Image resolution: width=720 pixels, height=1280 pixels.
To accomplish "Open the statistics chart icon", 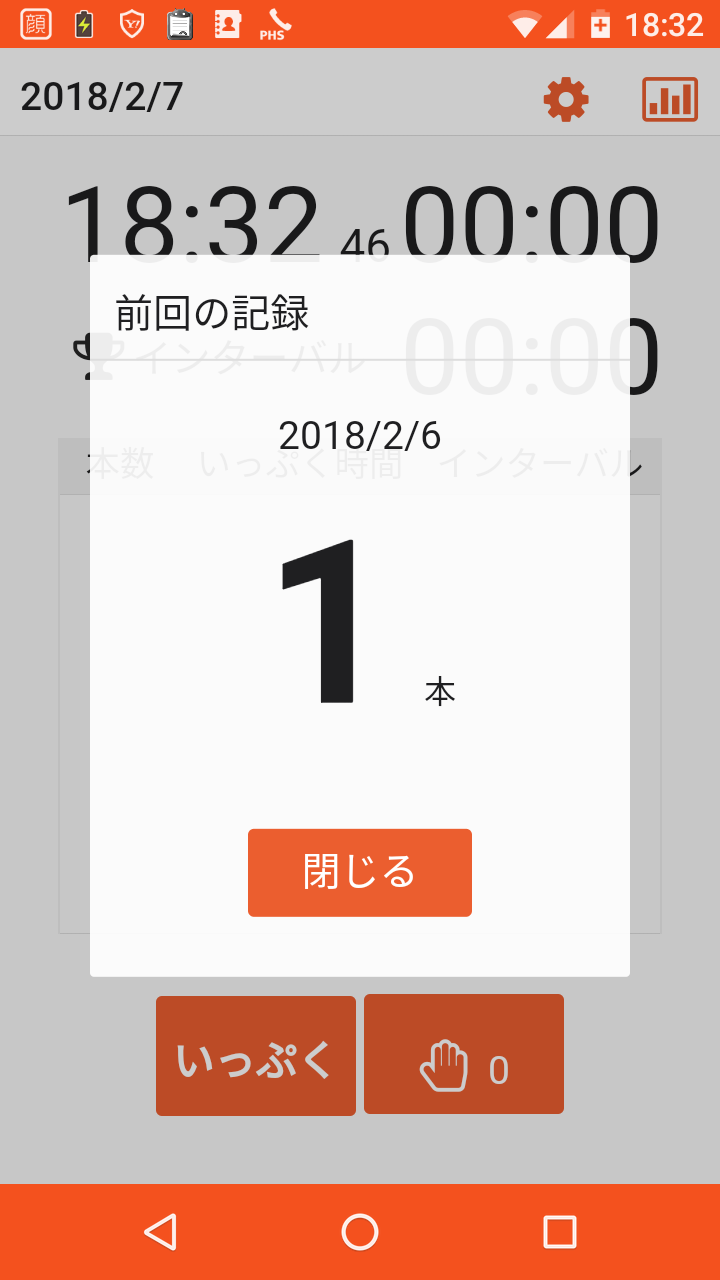I will pos(669,99).
